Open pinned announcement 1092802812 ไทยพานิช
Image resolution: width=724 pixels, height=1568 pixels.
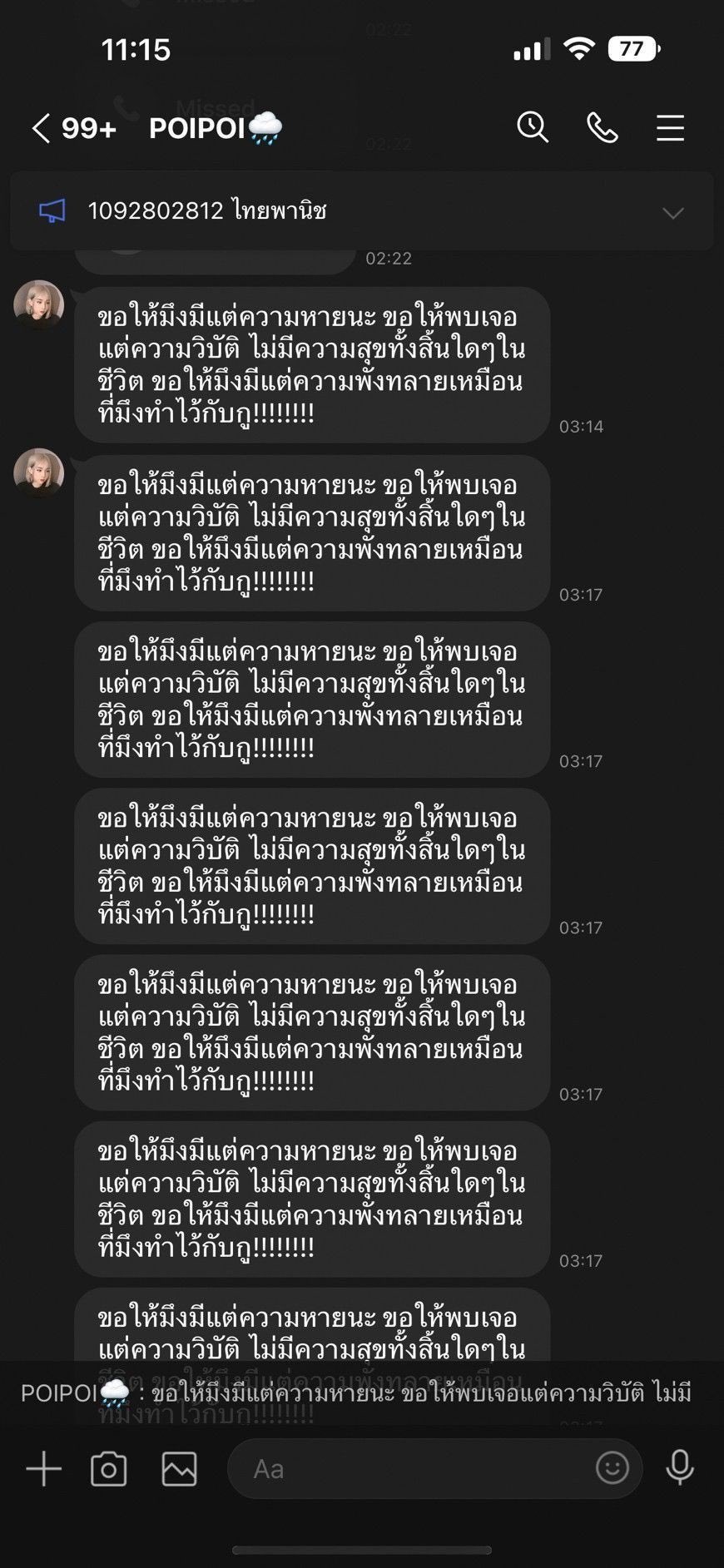coord(208,211)
